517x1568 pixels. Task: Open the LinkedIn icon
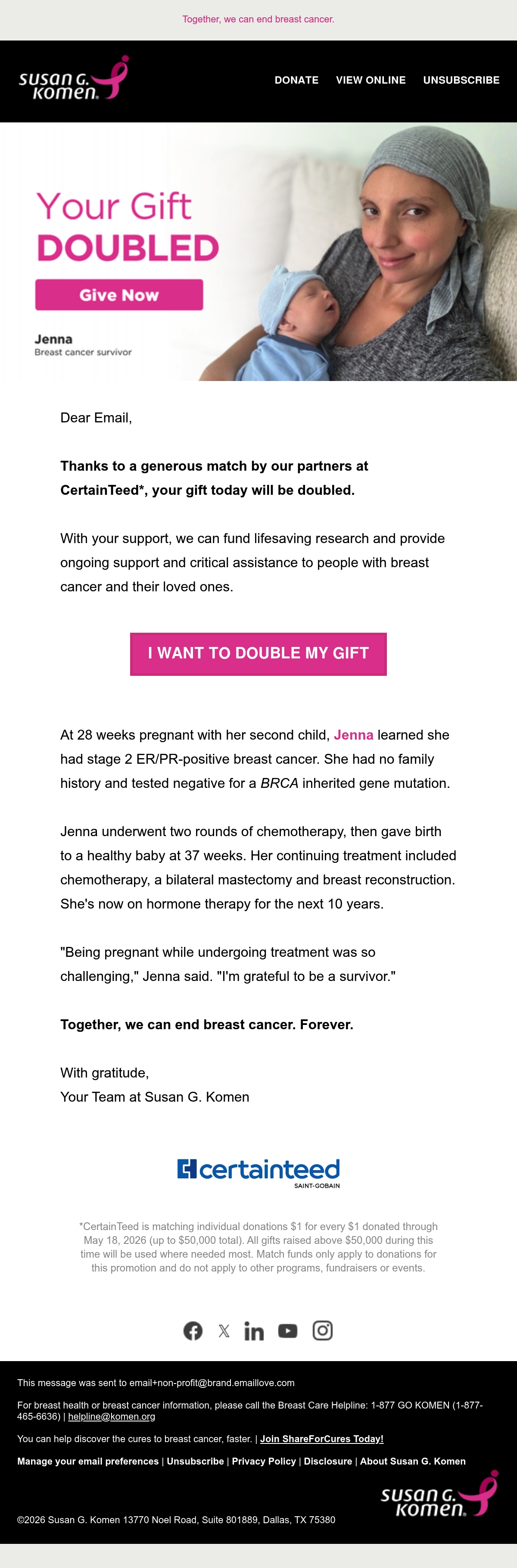[x=254, y=1331]
